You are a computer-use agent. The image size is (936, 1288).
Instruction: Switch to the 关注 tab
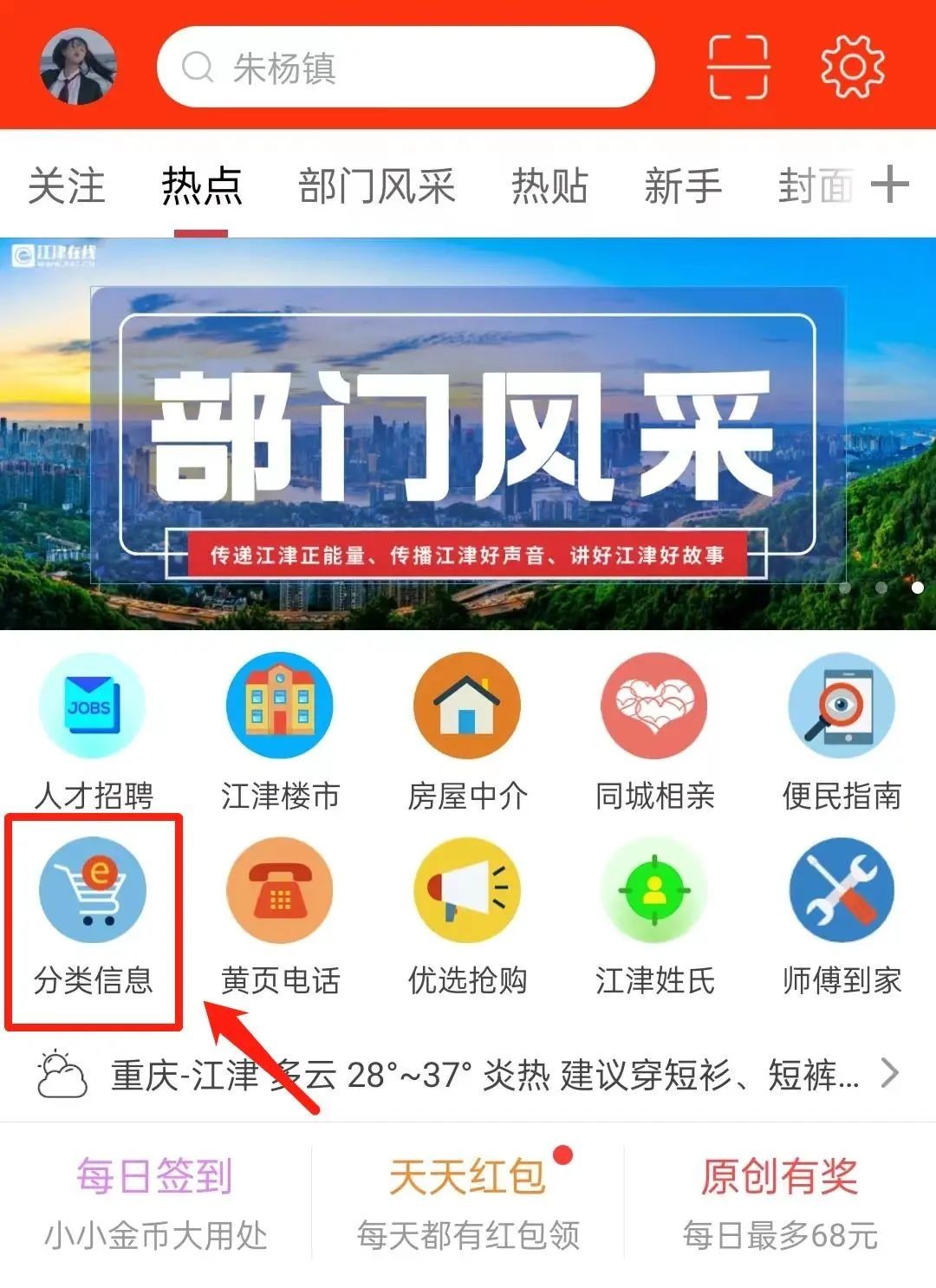pyautogui.click(x=67, y=186)
